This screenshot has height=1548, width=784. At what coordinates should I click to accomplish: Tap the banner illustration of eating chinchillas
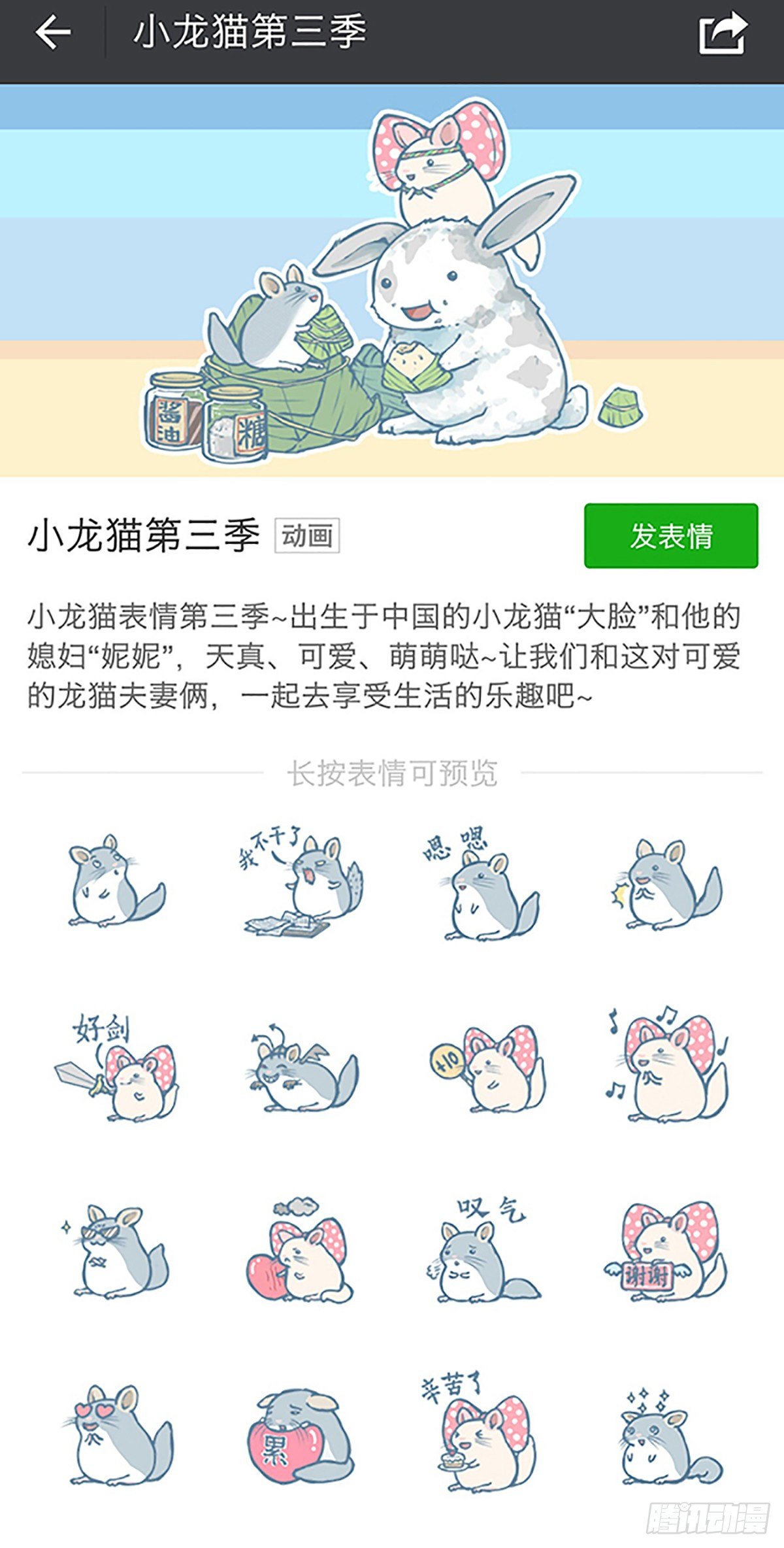(392, 281)
